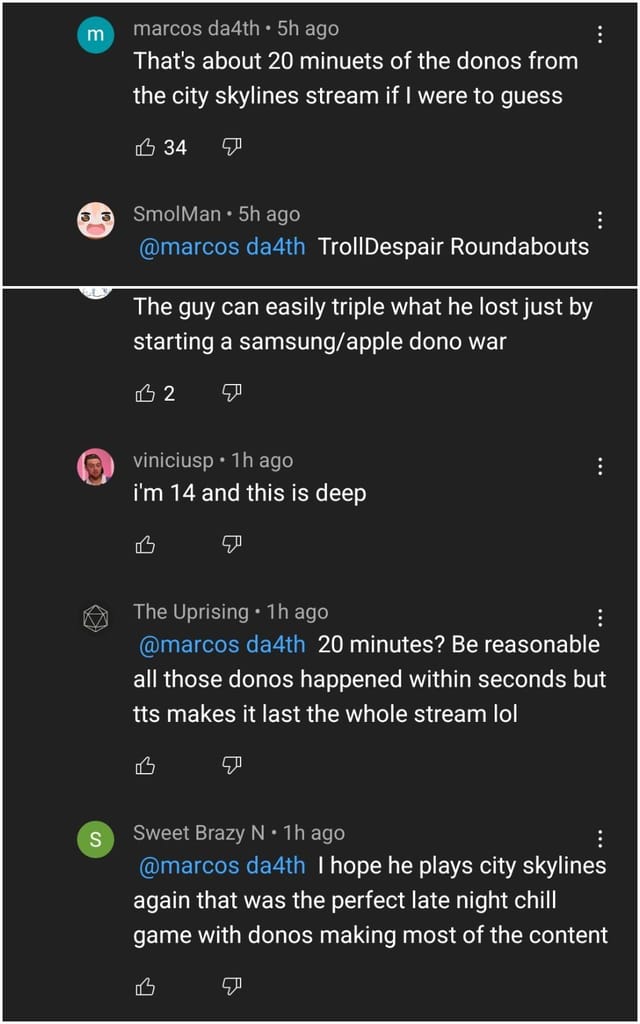Like the samsung/apple dono war comment
Screen dimensions: 640x1024
click(145, 393)
